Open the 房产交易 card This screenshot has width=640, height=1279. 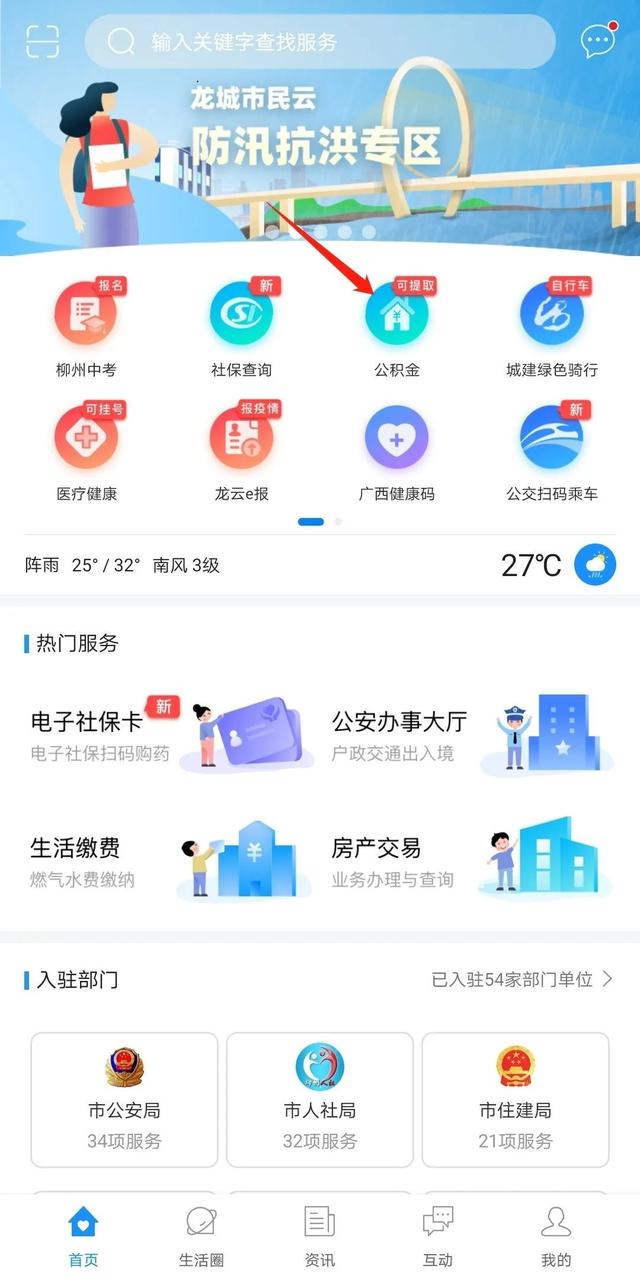pos(470,862)
